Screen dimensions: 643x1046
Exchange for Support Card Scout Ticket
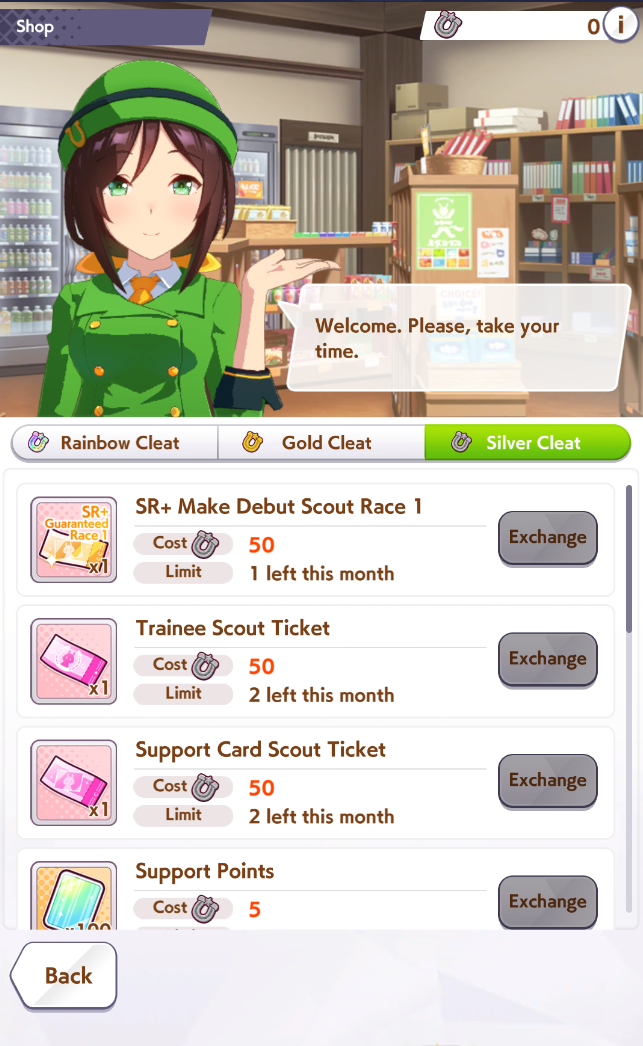(547, 781)
